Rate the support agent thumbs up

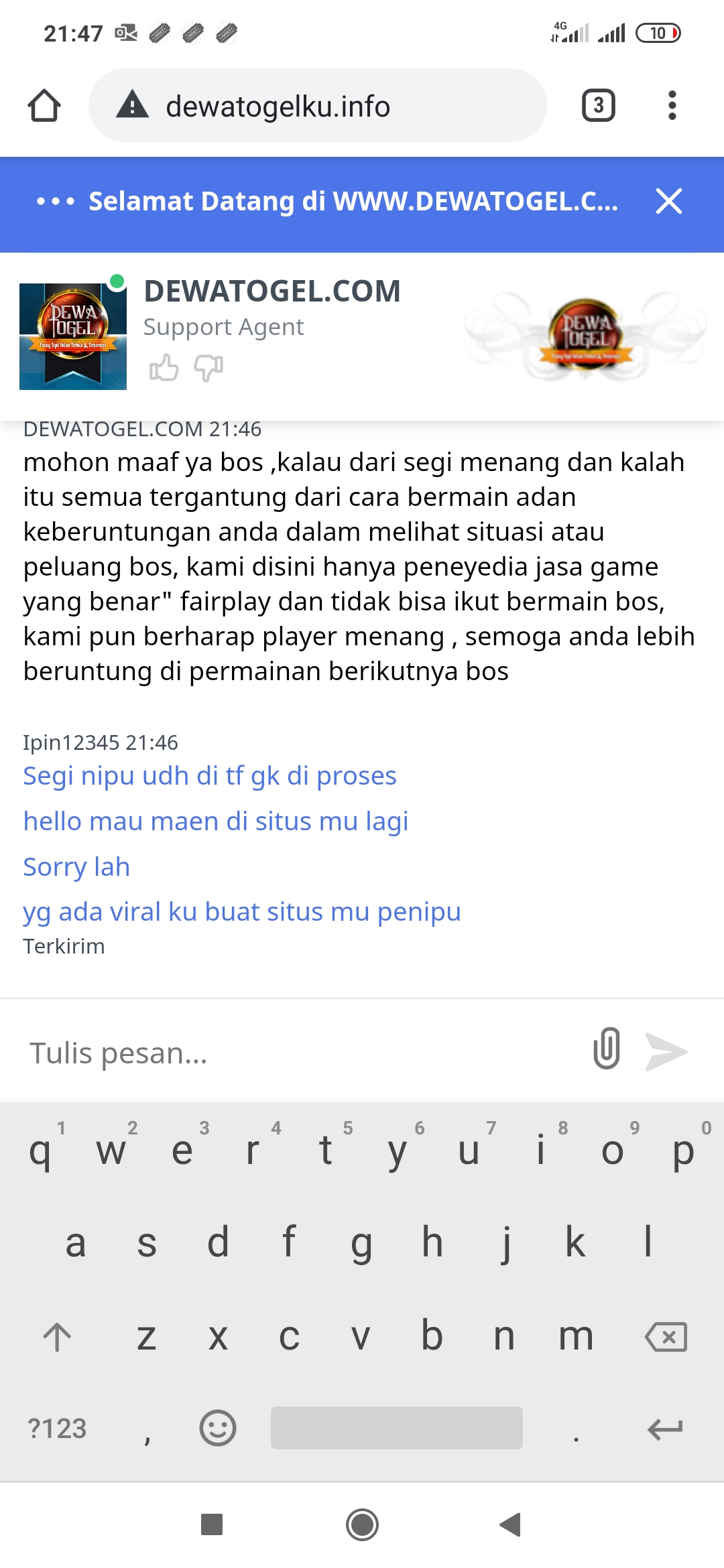164,368
